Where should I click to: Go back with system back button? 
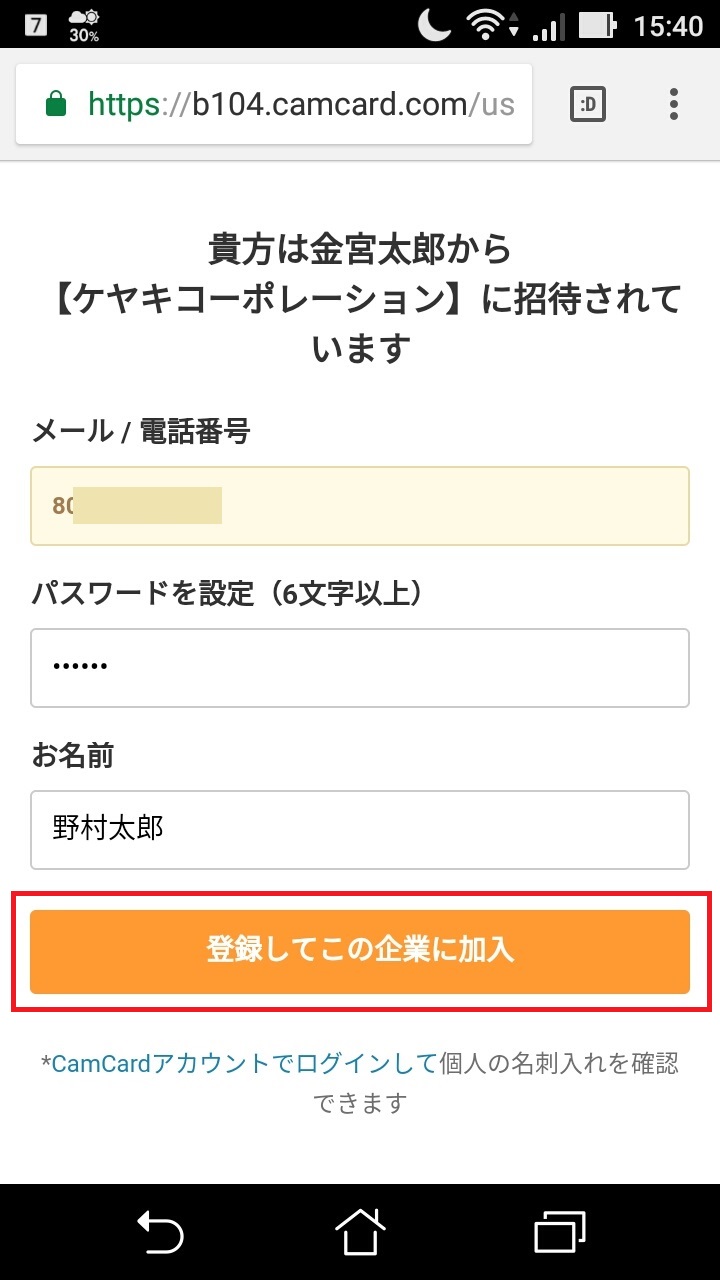pyautogui.click(x=160, y=1231)
